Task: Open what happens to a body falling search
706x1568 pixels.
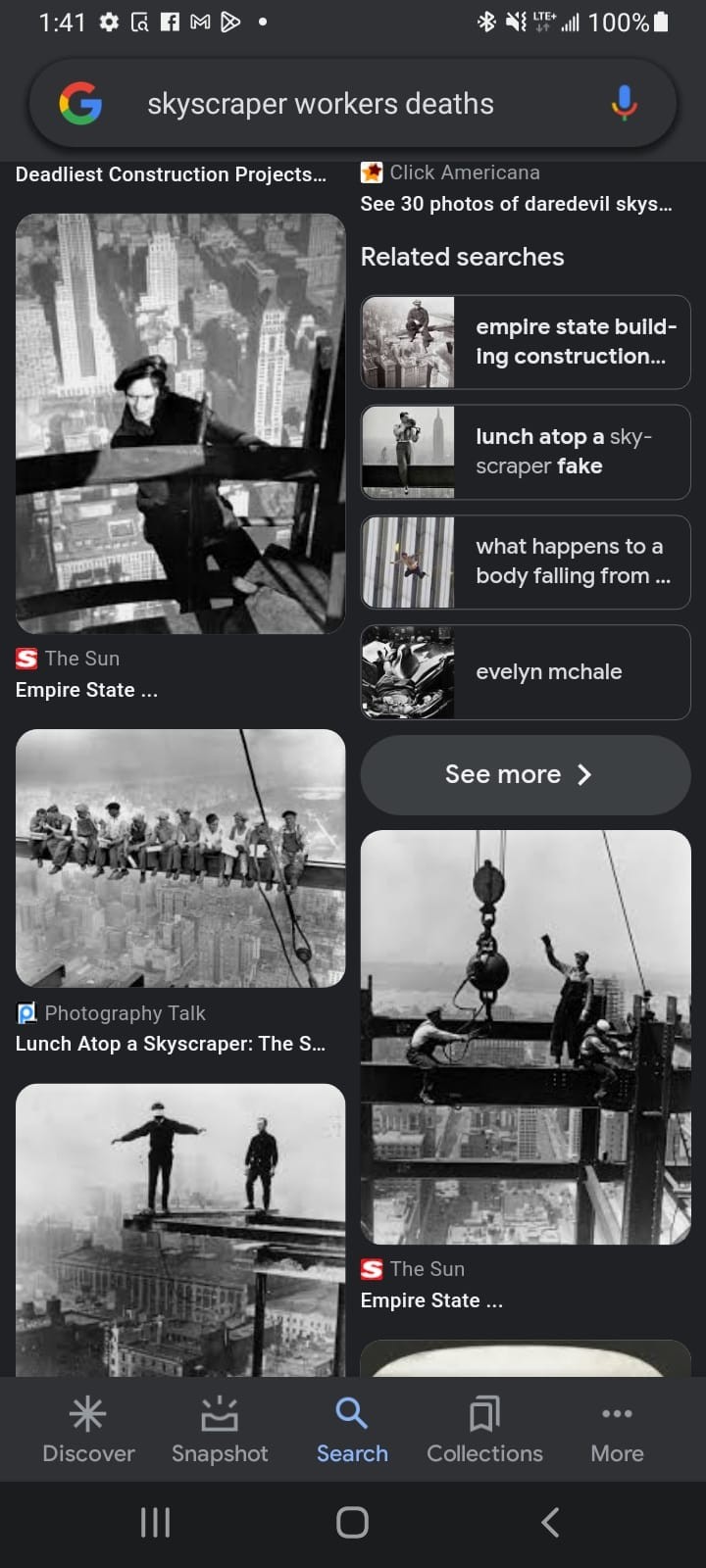Action: pyautogui.click(x=525, y=562)
